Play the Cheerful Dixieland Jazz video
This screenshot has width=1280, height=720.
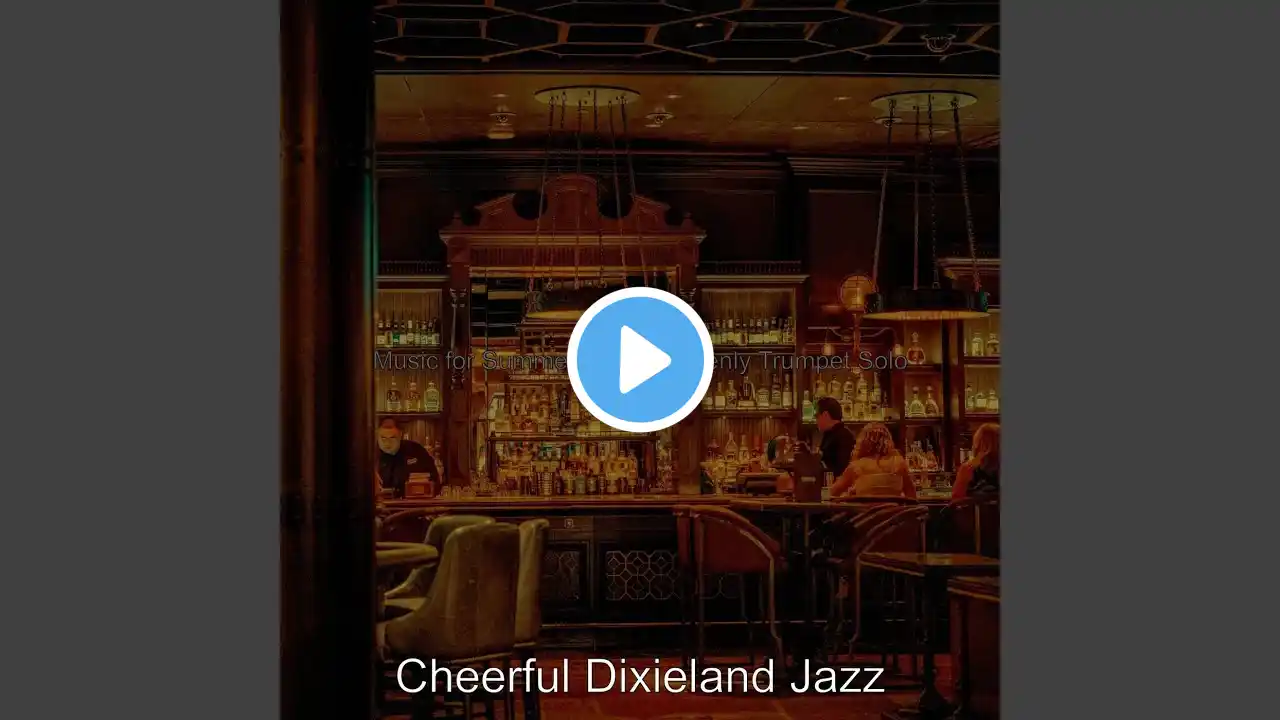[x=640, y=360]
